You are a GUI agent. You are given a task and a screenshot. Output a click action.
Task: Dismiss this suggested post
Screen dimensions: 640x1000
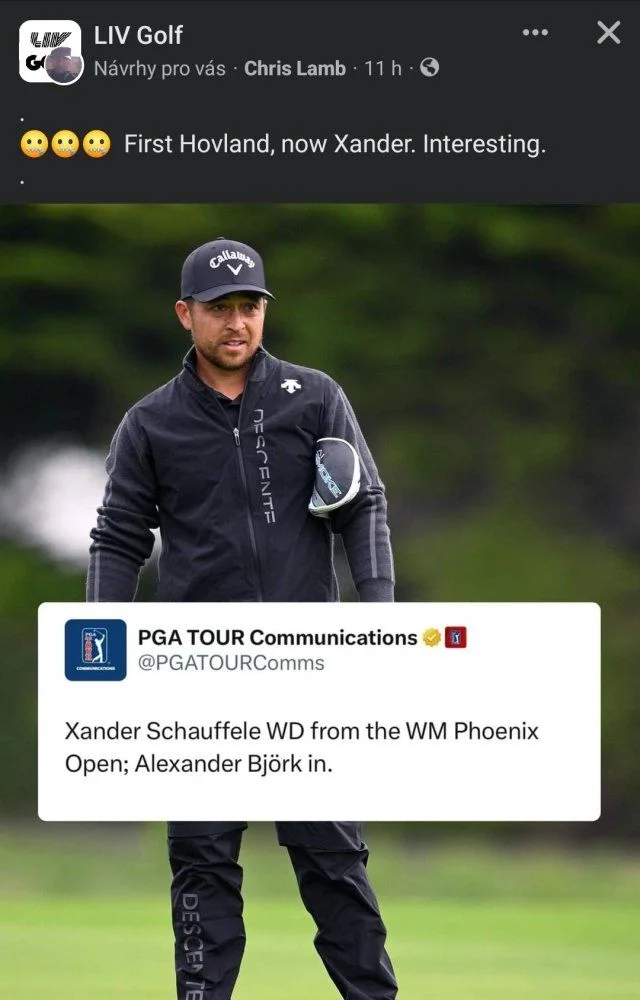[608, 33]
